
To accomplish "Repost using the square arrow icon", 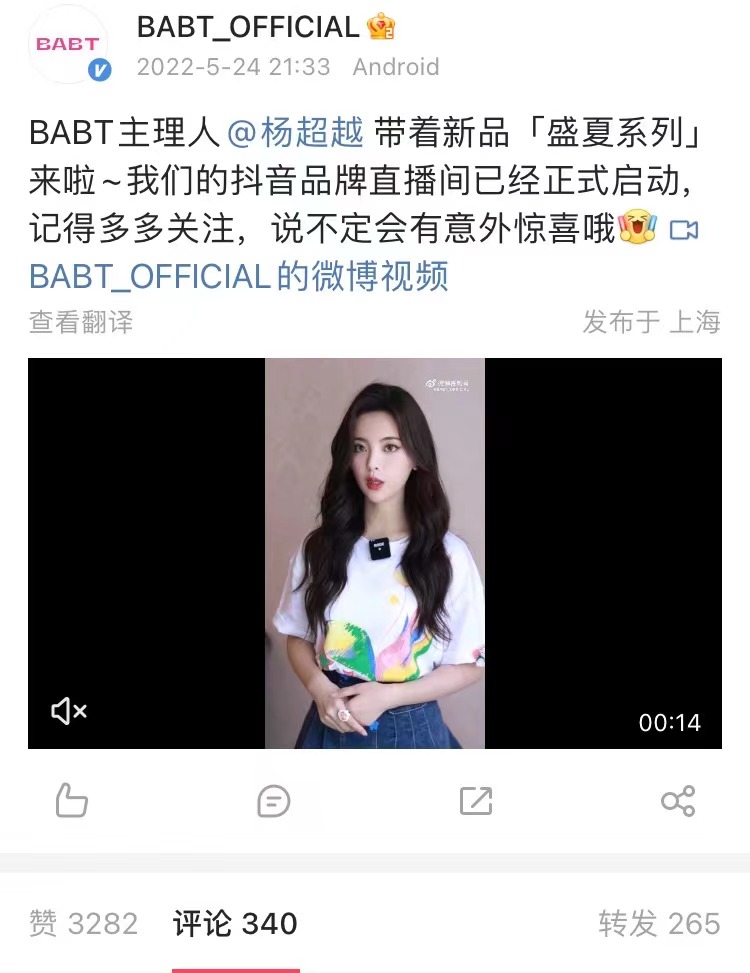I will click(476, 800).
